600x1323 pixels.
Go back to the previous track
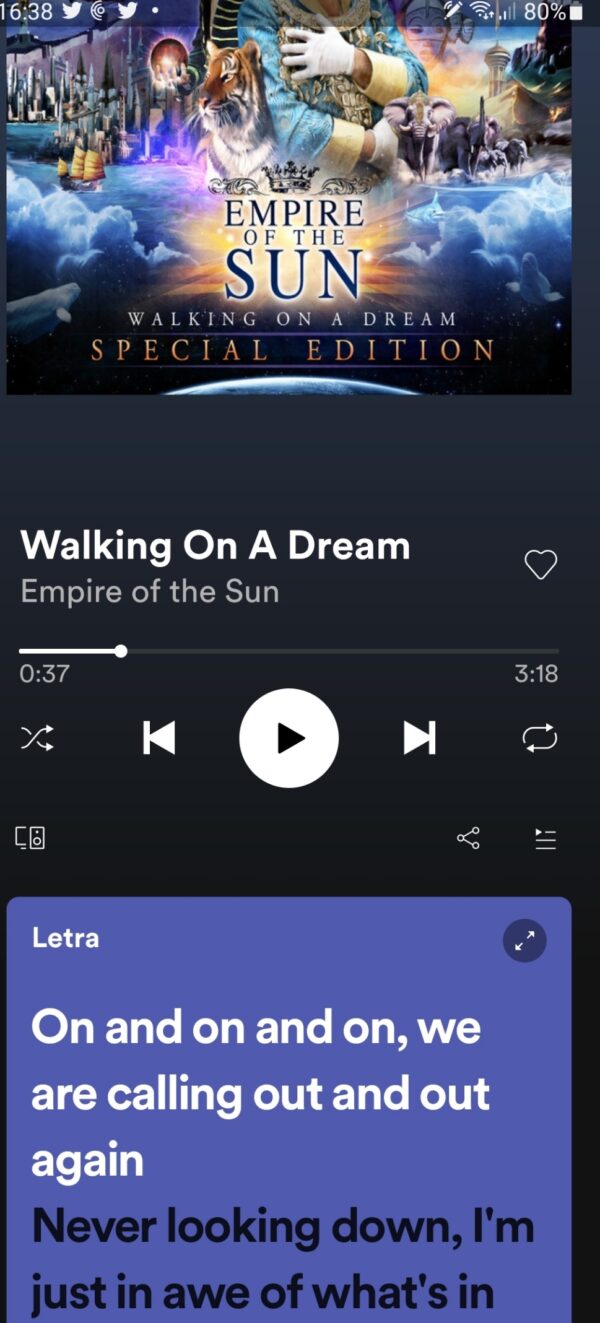[159, 738]
